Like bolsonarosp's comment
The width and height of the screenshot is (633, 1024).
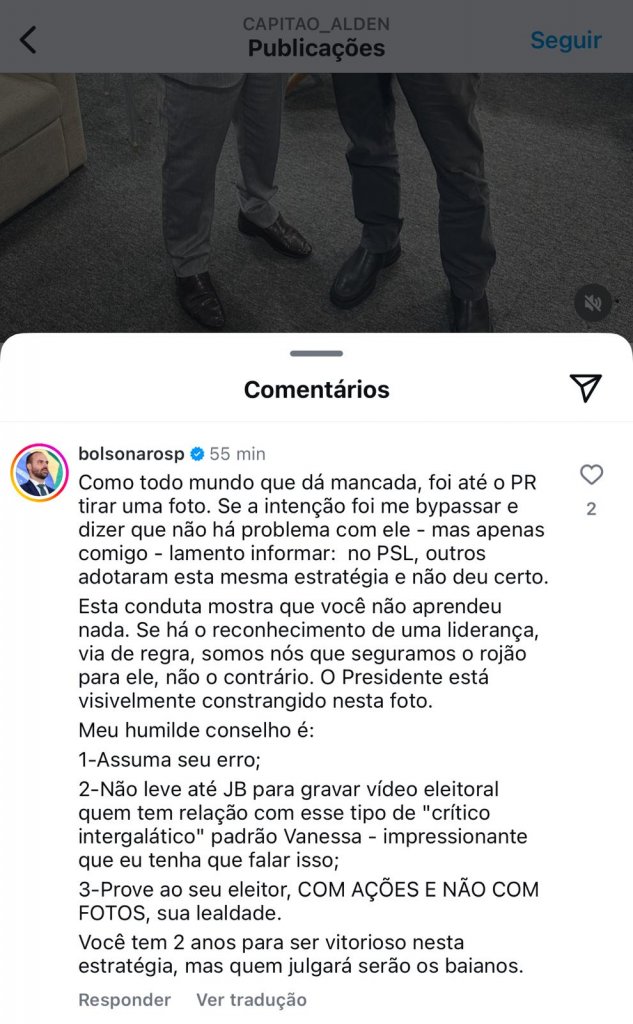(591, 475)
